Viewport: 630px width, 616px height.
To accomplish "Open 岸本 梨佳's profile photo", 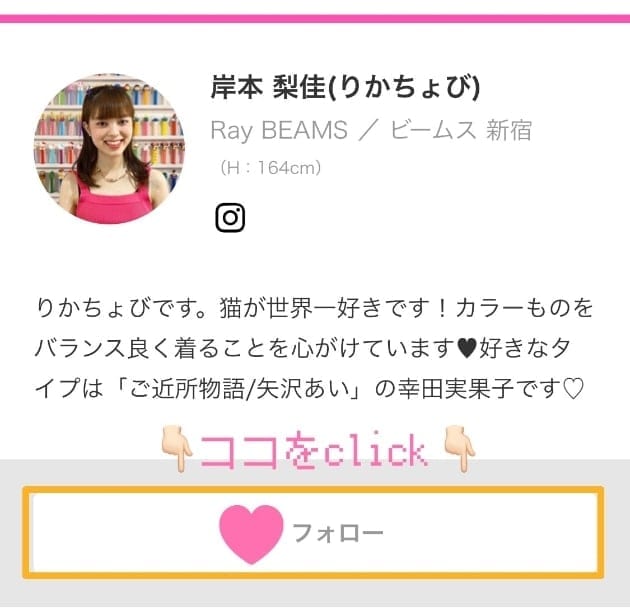I will coord(109,149).
